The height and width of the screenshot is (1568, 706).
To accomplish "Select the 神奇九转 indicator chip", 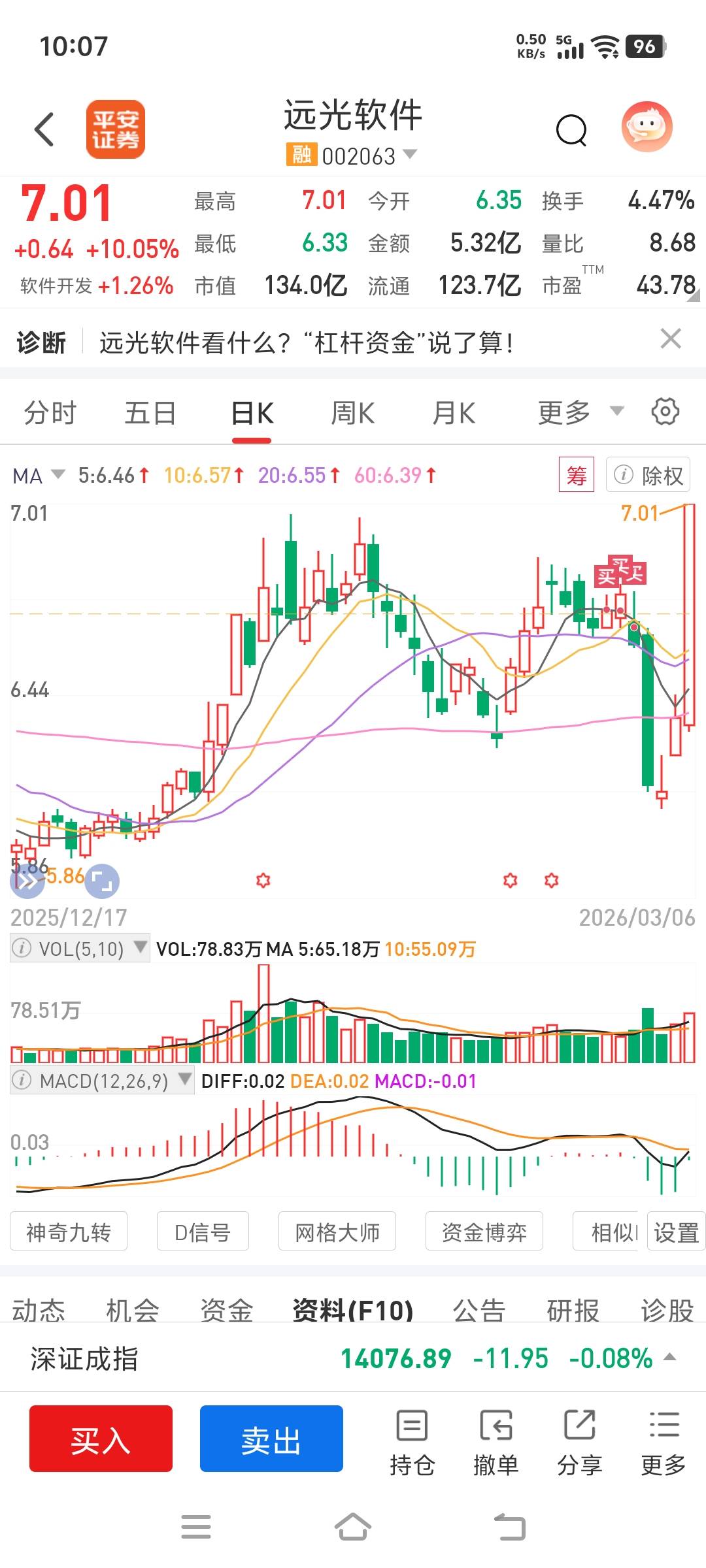I will click(69, 1232).
